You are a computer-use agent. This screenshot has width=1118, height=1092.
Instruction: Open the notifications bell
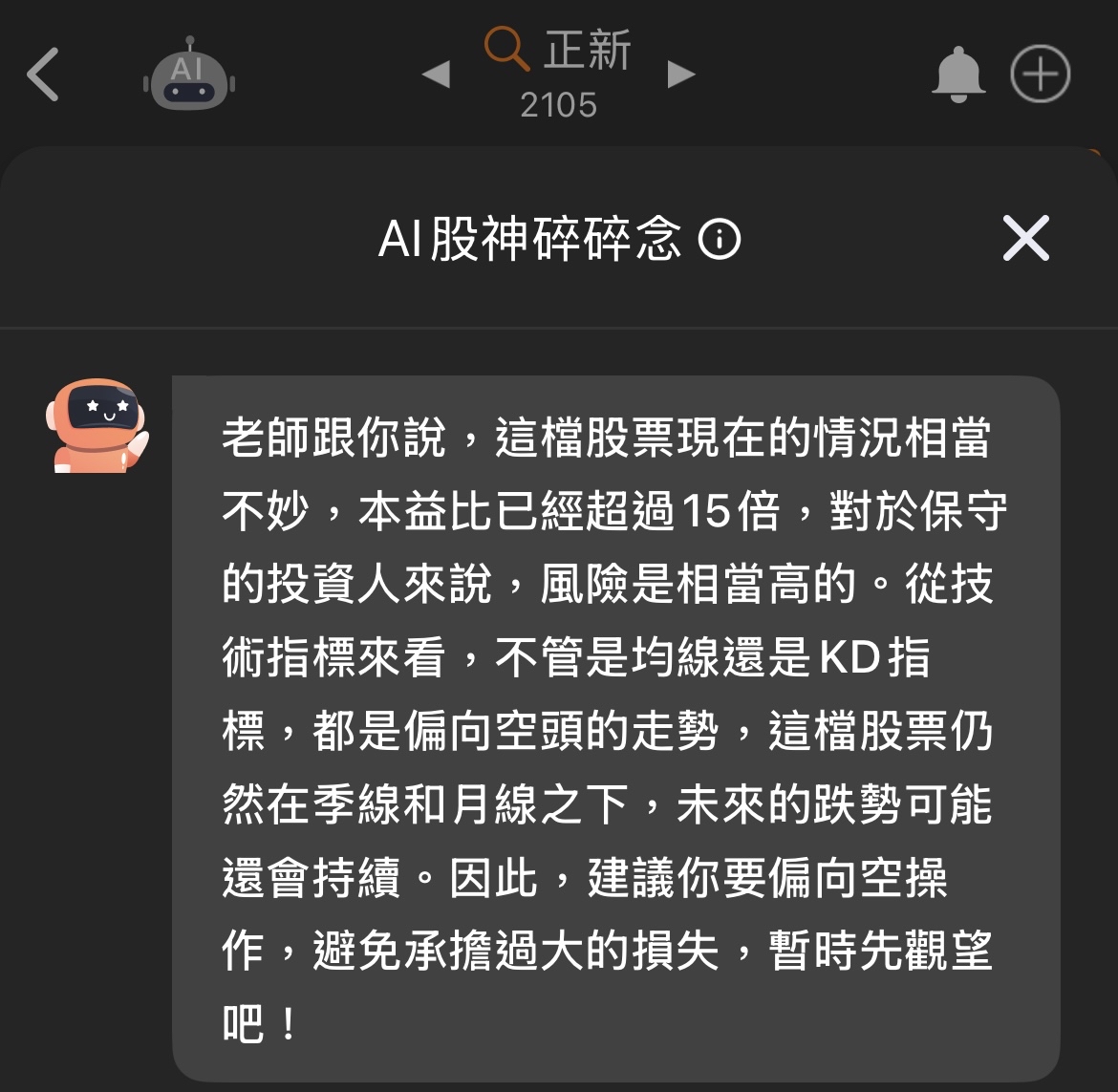click(957, 75)
